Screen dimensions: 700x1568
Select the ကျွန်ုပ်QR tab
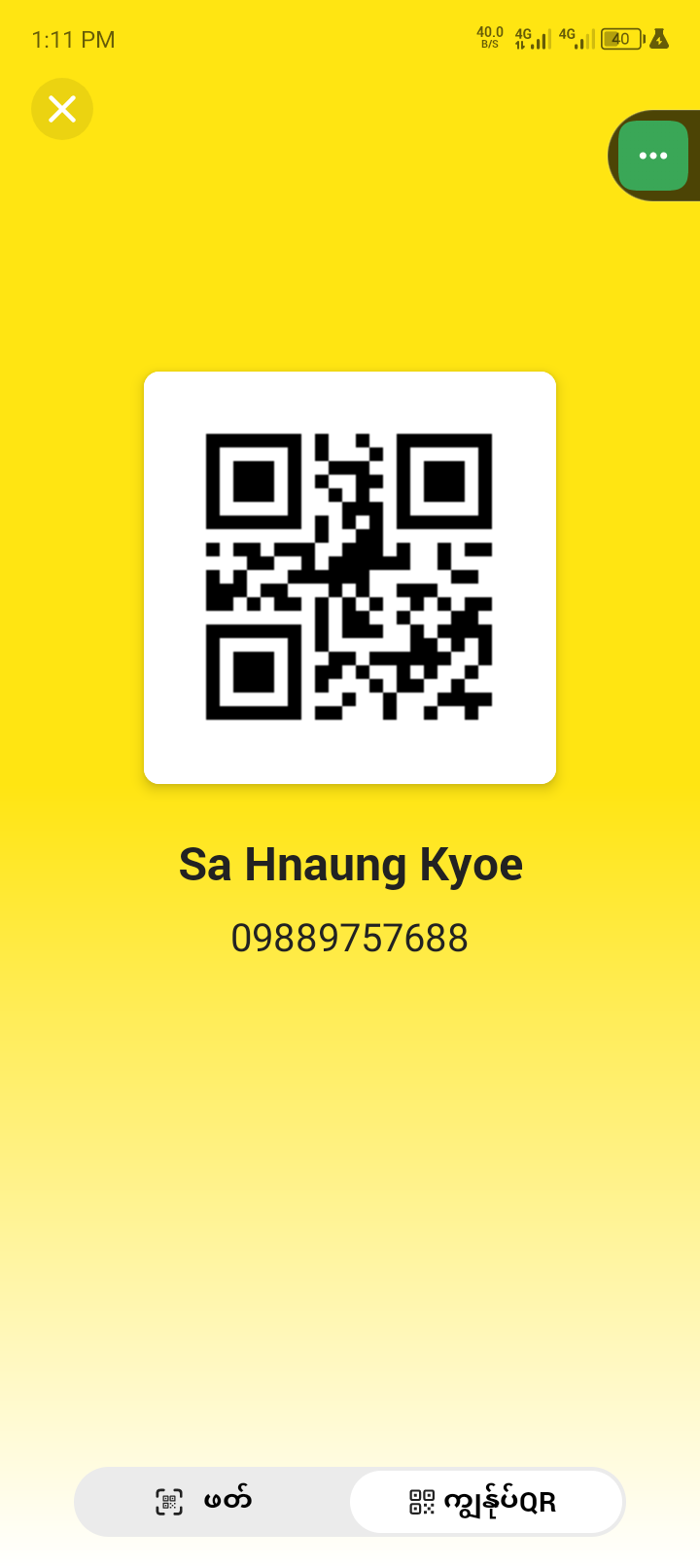(x=485, y=1501)
